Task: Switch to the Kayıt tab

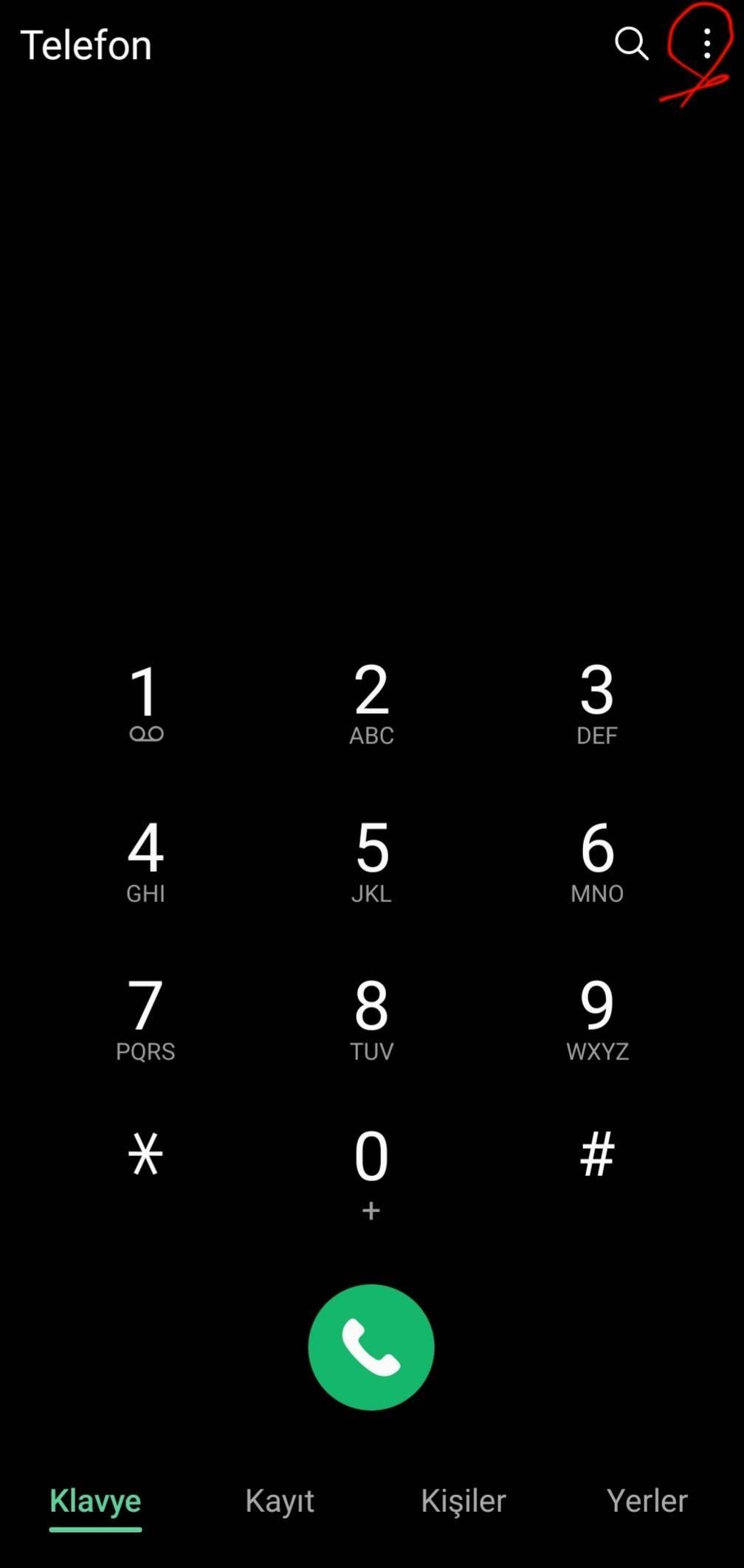Action: 280,1502
